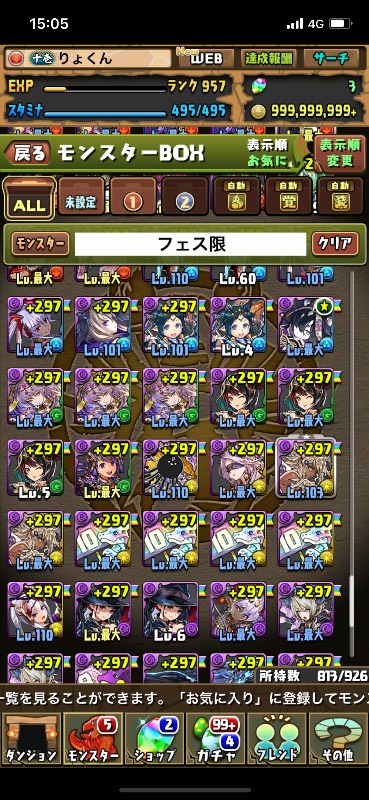Open the WEB button
Viewport: 369px width, 800px height.
pyautogui.click(x=206, y=58)
